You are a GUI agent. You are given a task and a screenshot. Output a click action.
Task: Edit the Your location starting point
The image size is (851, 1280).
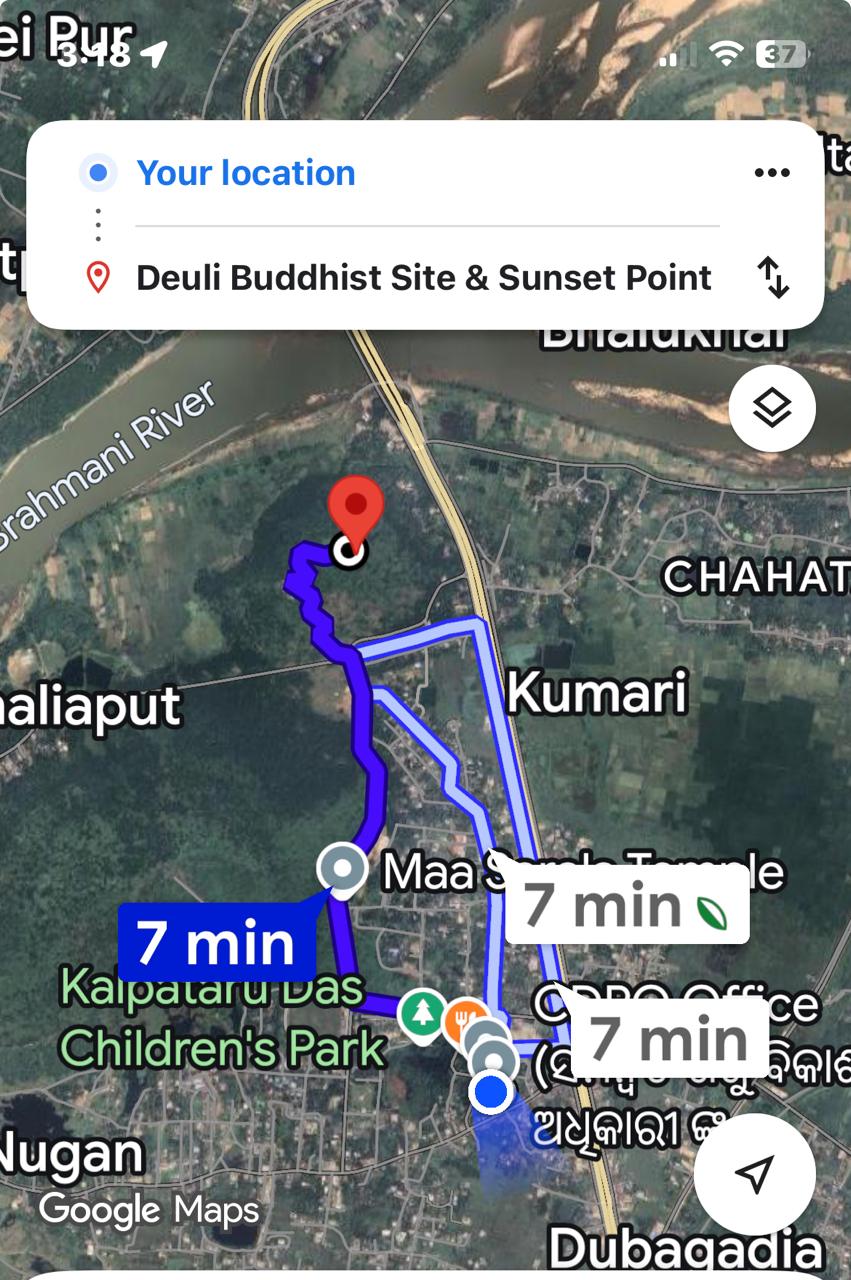(246, 173)
